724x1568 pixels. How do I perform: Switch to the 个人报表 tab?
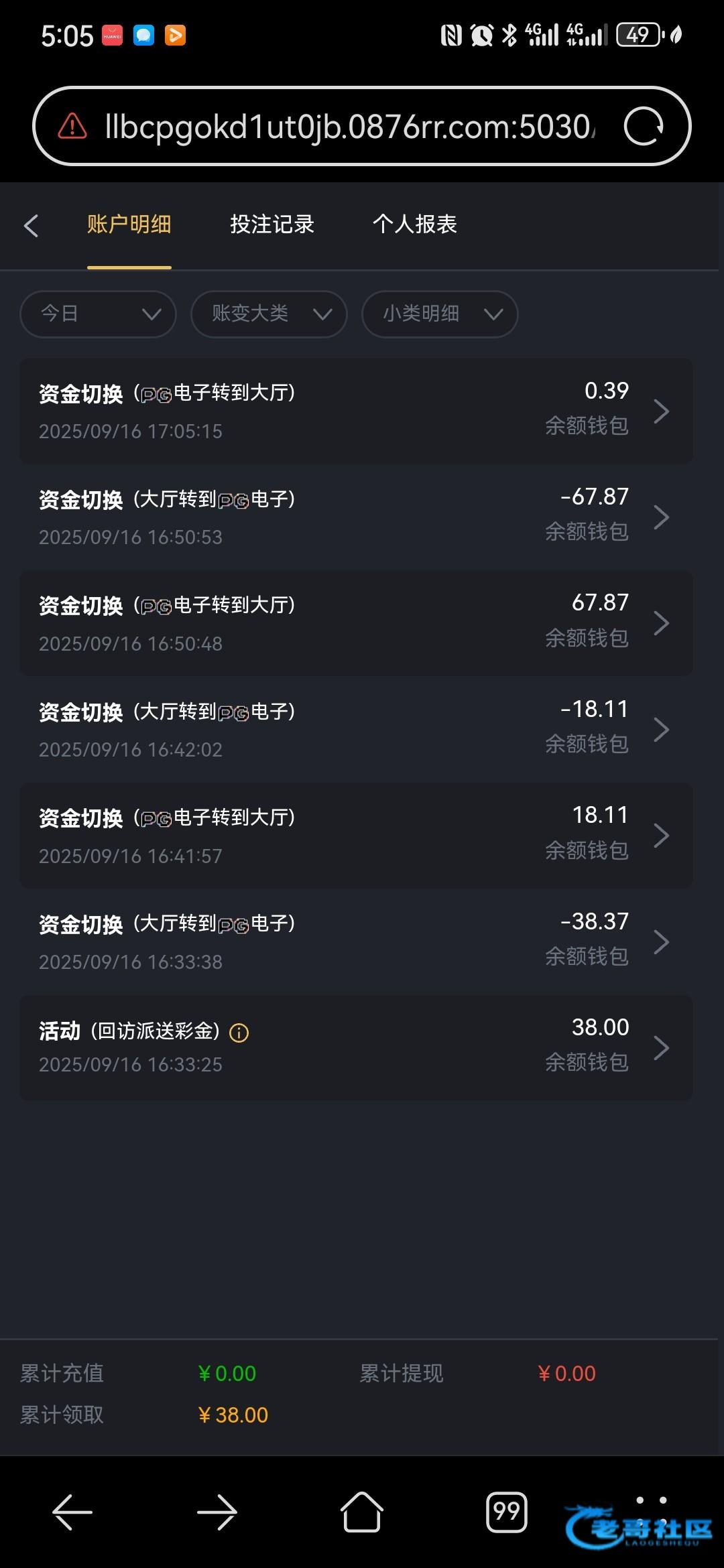415,224
